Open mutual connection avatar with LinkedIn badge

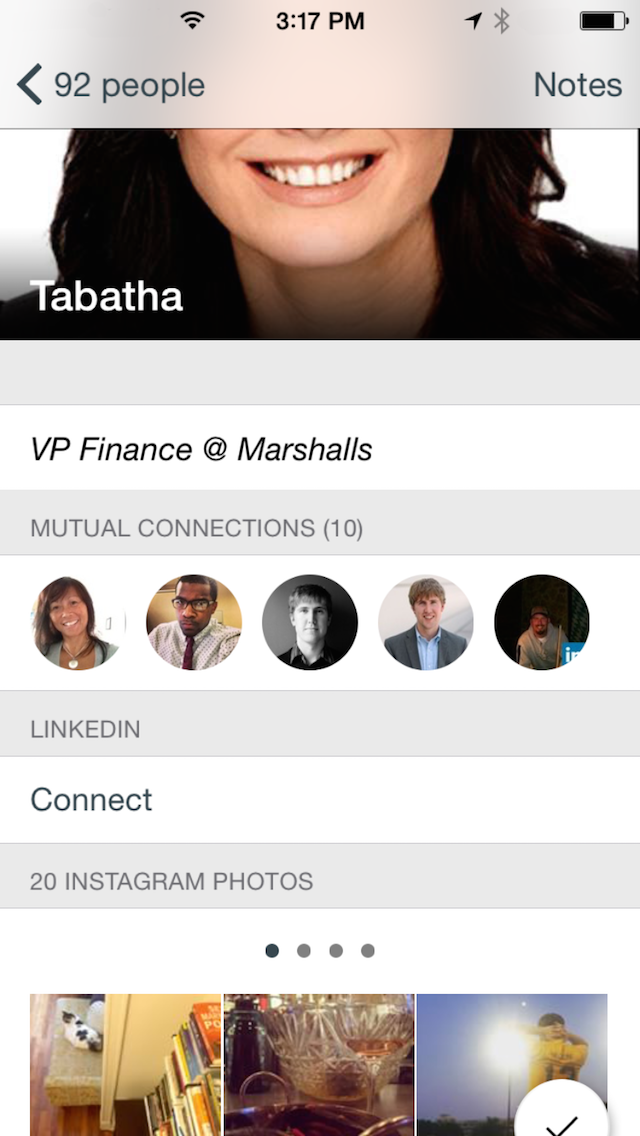(x=542, y=622)
